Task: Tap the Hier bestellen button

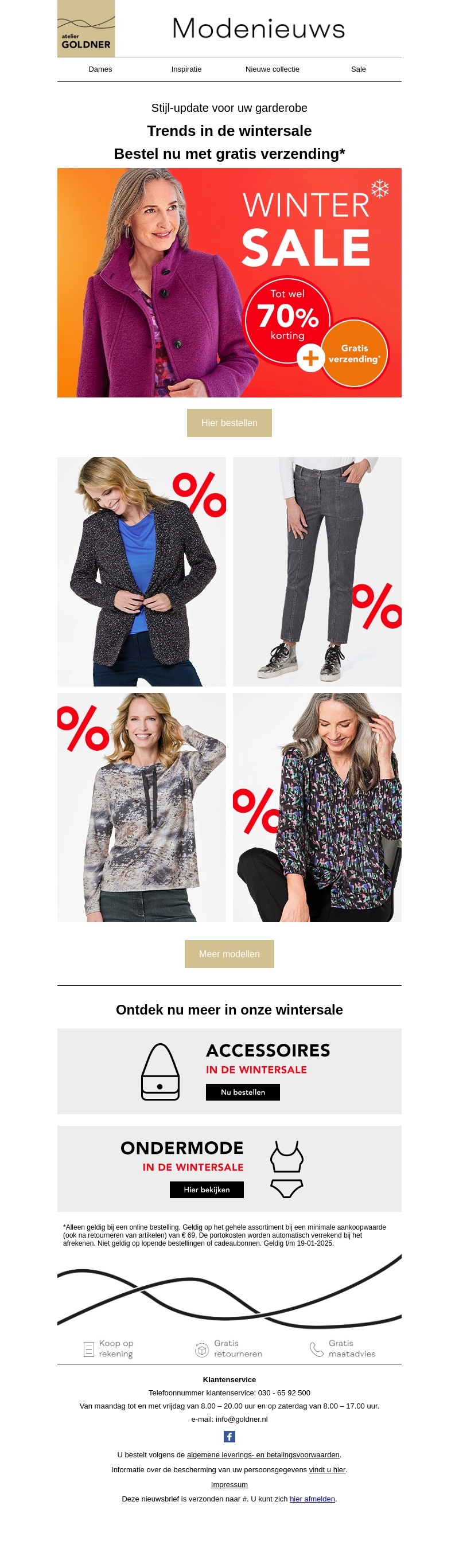Action: click(229, 423)
